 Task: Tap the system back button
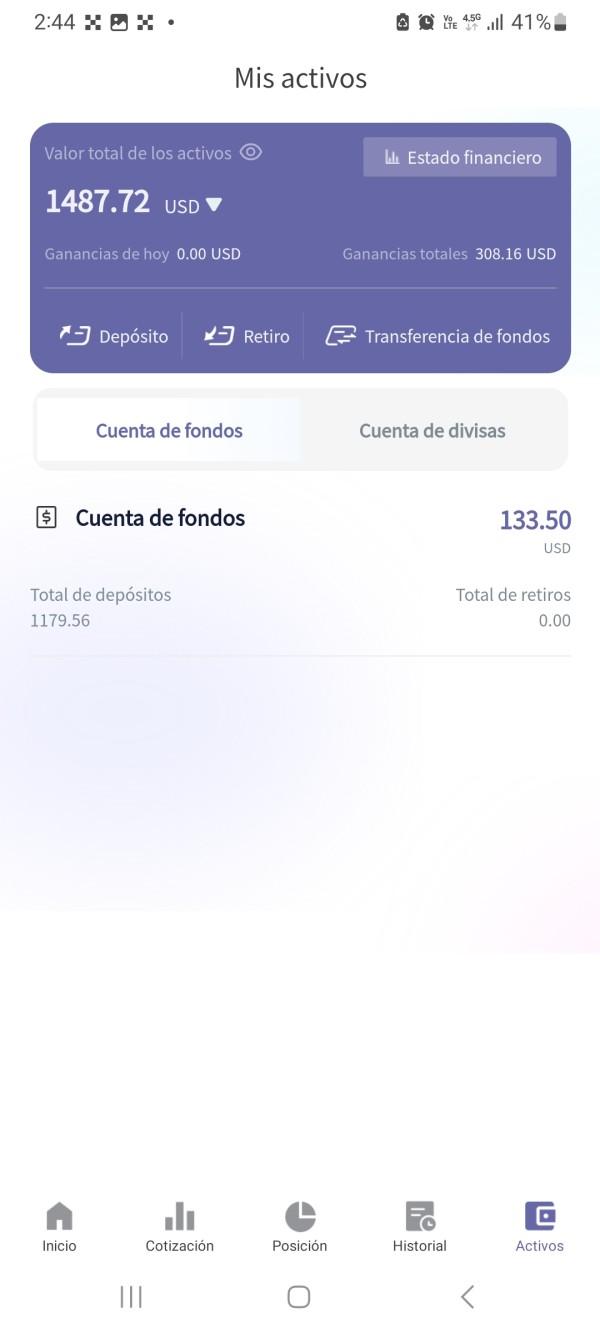pos(467,1297)
